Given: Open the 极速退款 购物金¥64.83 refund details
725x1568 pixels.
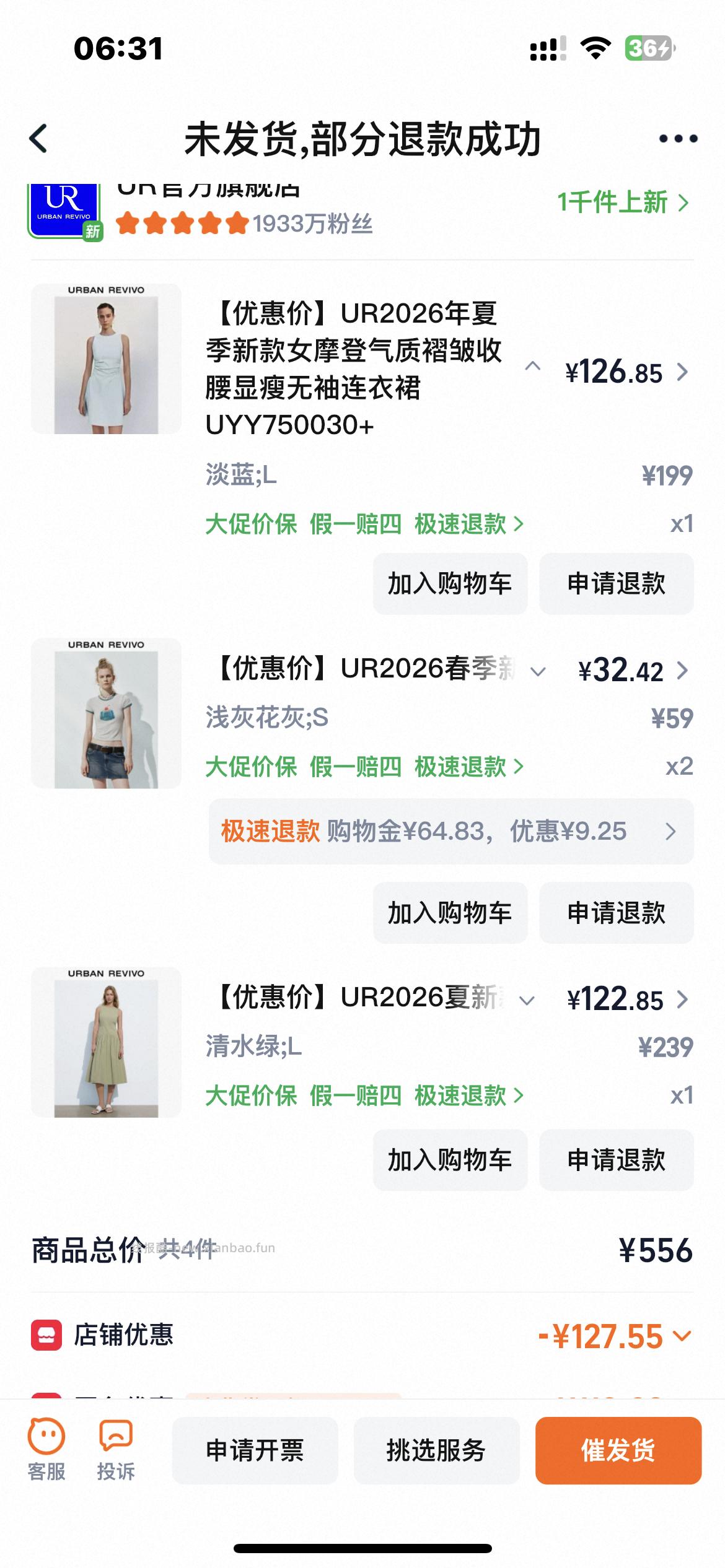Looking at the screenshot, I should pyautogui.click(x=450, y=831).
